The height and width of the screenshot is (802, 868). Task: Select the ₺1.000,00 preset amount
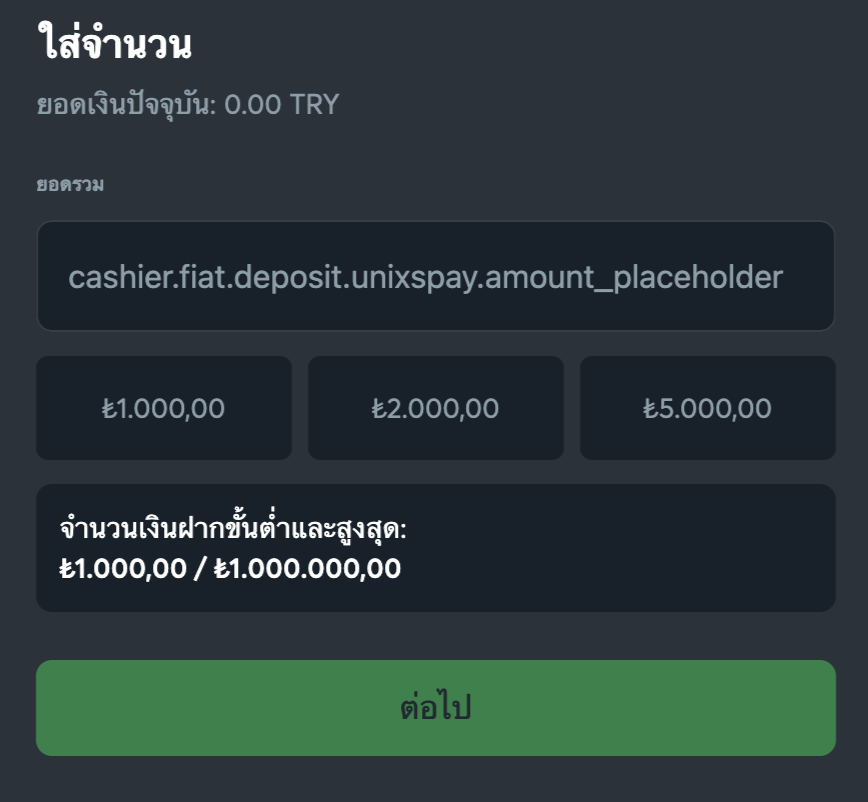click(164, 408)
